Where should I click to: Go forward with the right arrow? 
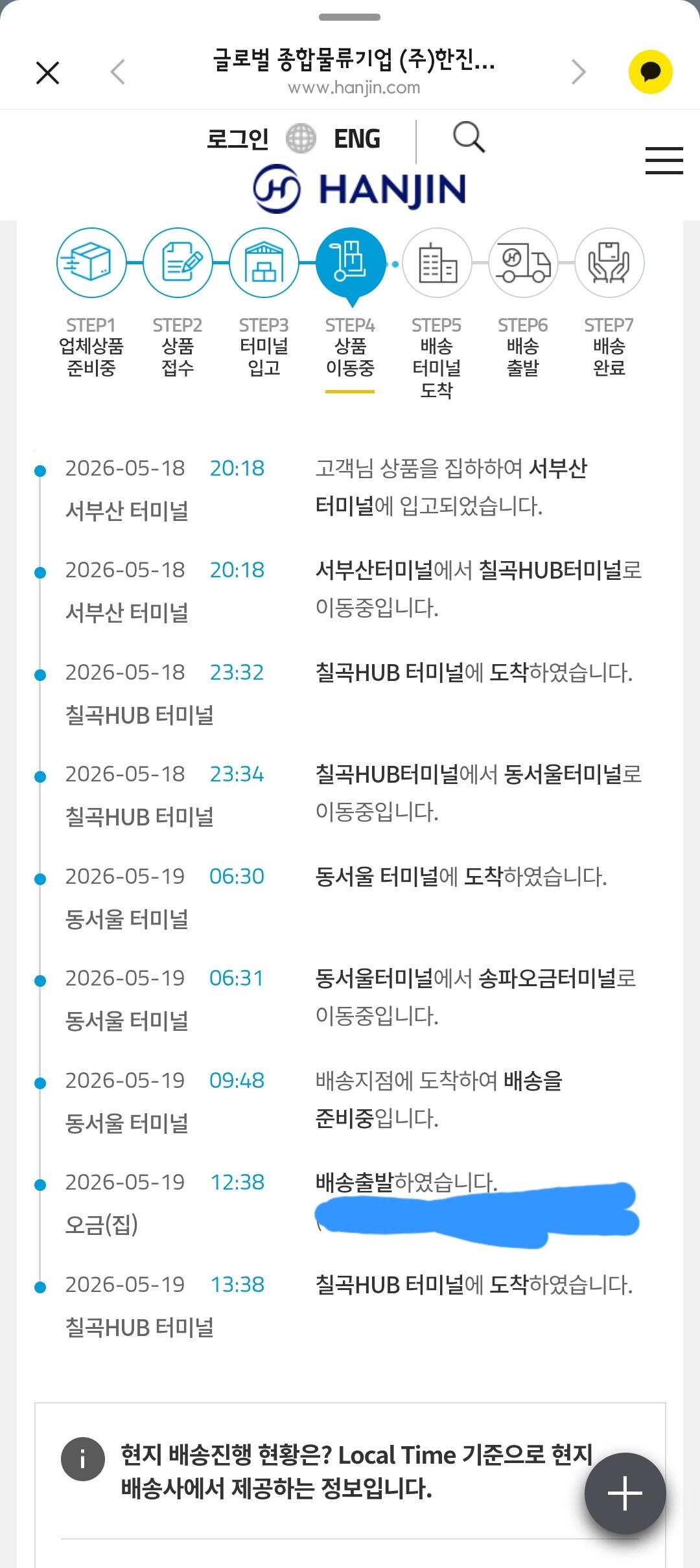coord(578,72)
